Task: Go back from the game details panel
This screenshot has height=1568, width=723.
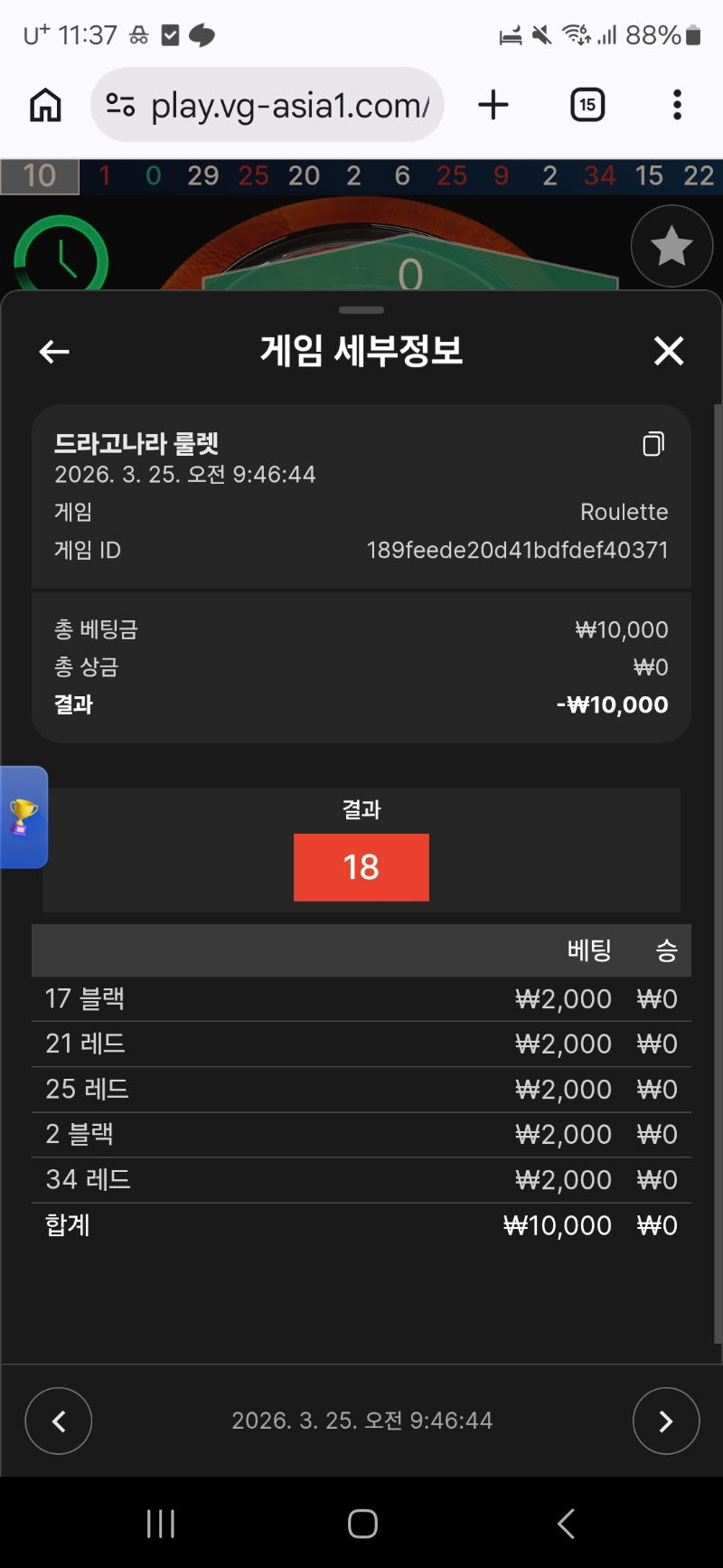Action: (x=54, y=351)
